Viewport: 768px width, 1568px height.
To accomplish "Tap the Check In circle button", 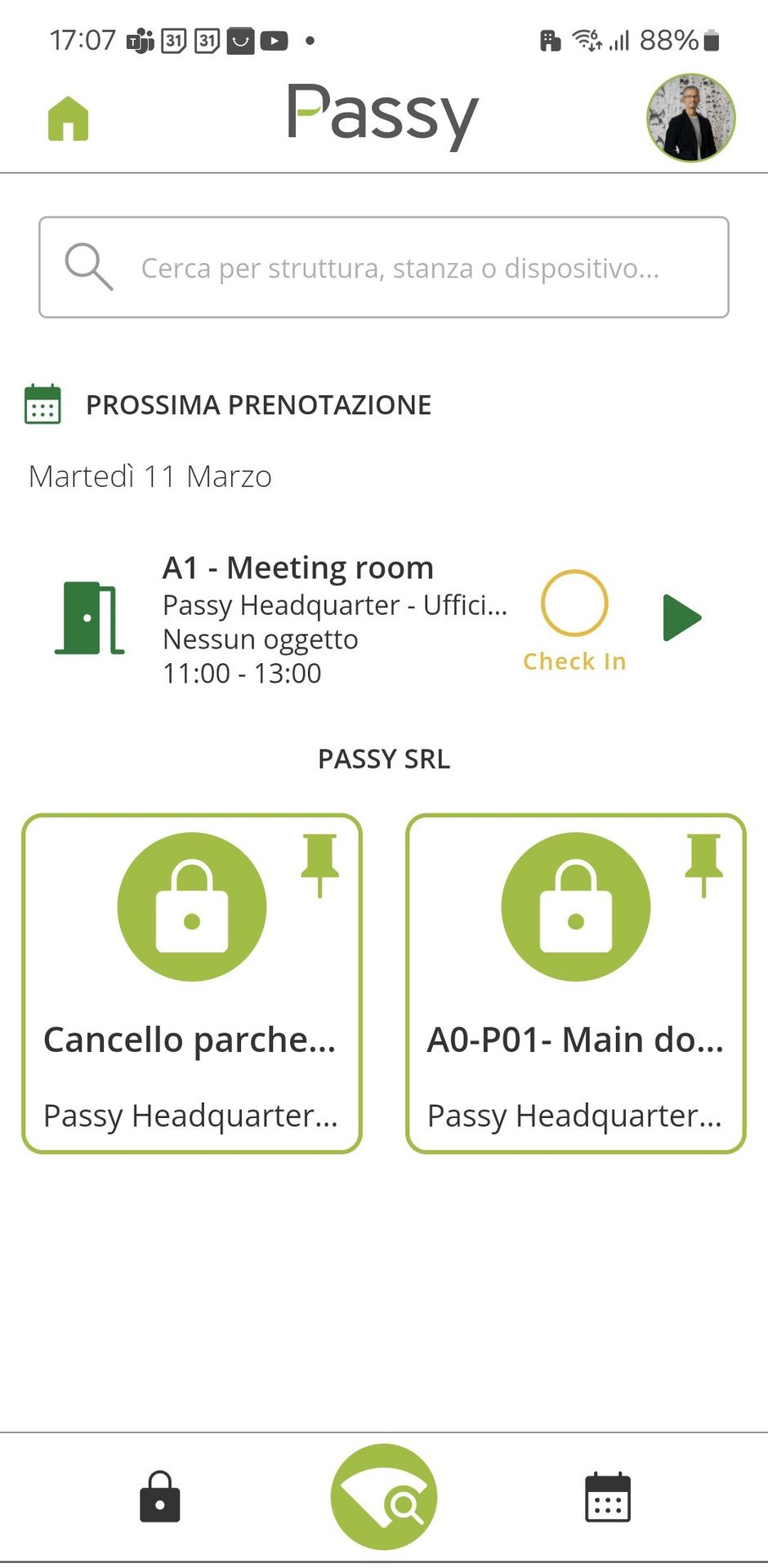I will pos(574,604).
